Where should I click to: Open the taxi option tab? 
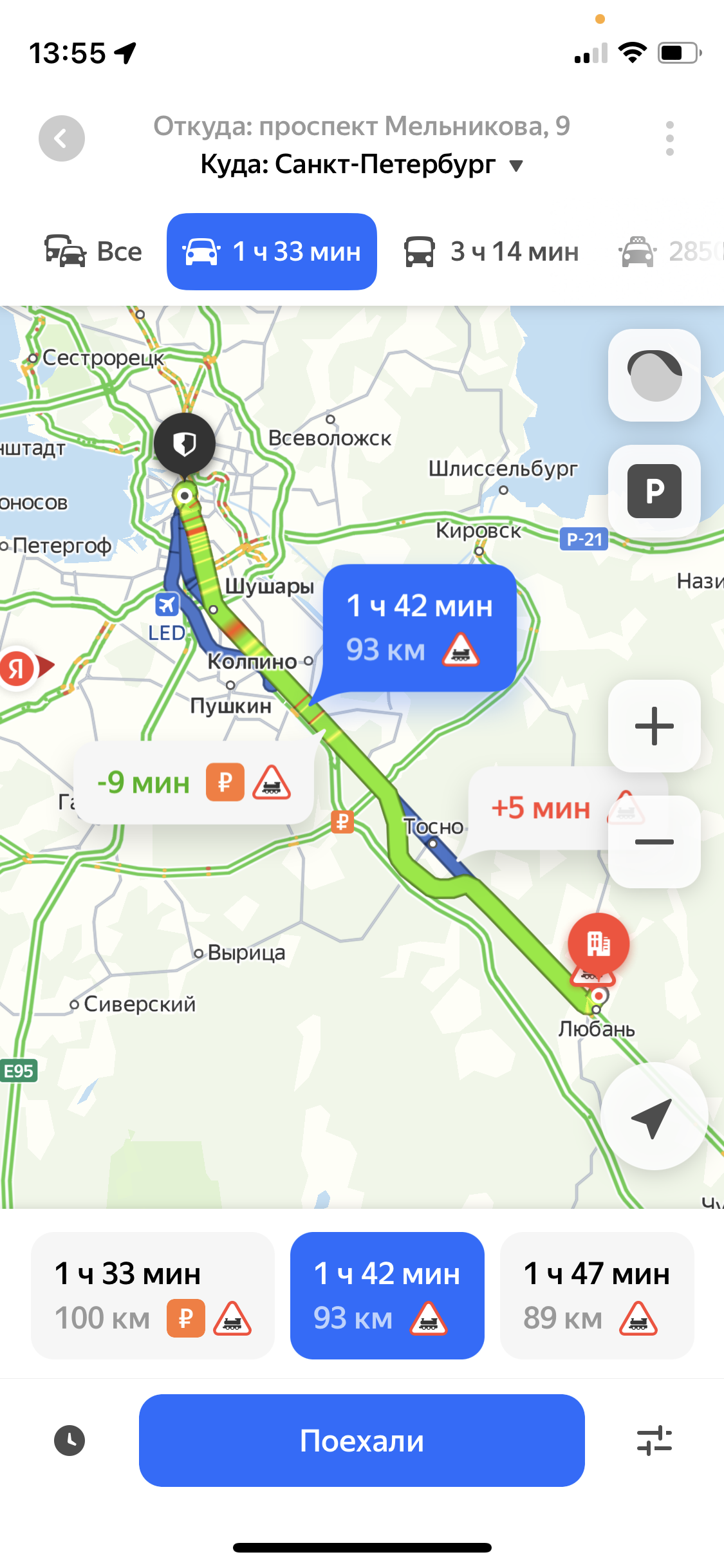pyautogui.click(x=669, y=252)
